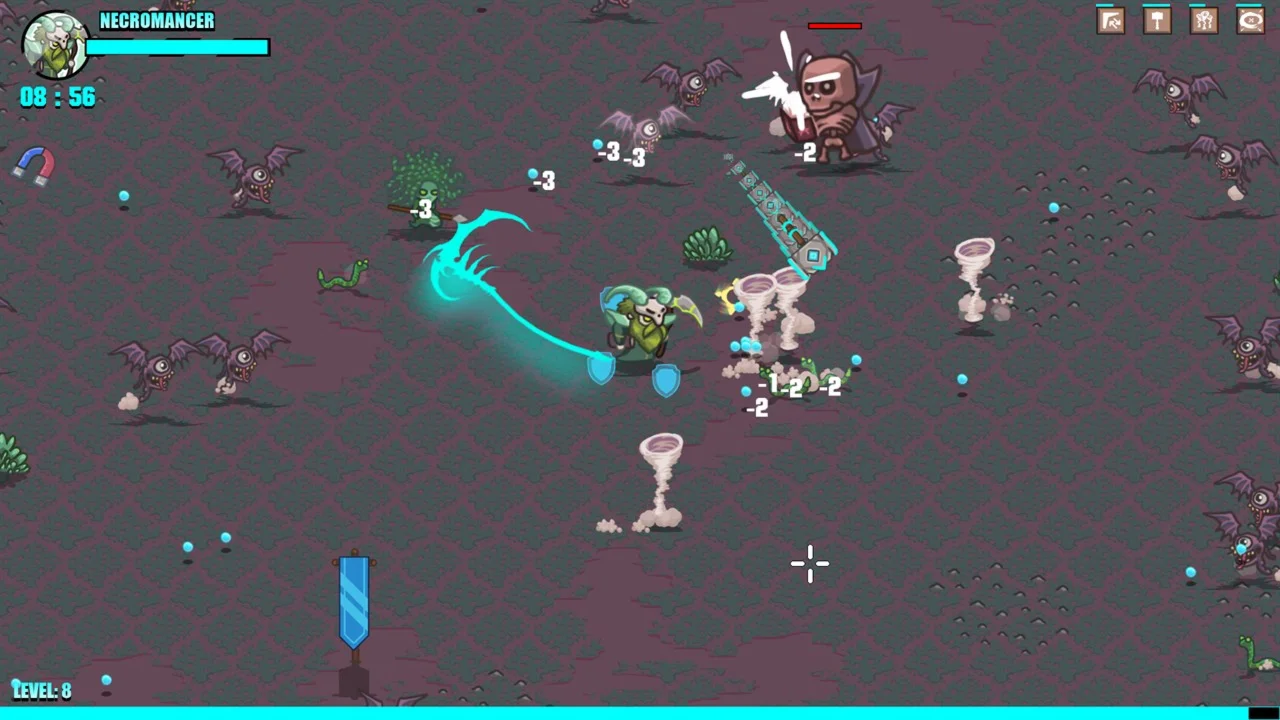
Task: Tap the boomerang skill icon
Action: click(x=1111, y=21)
